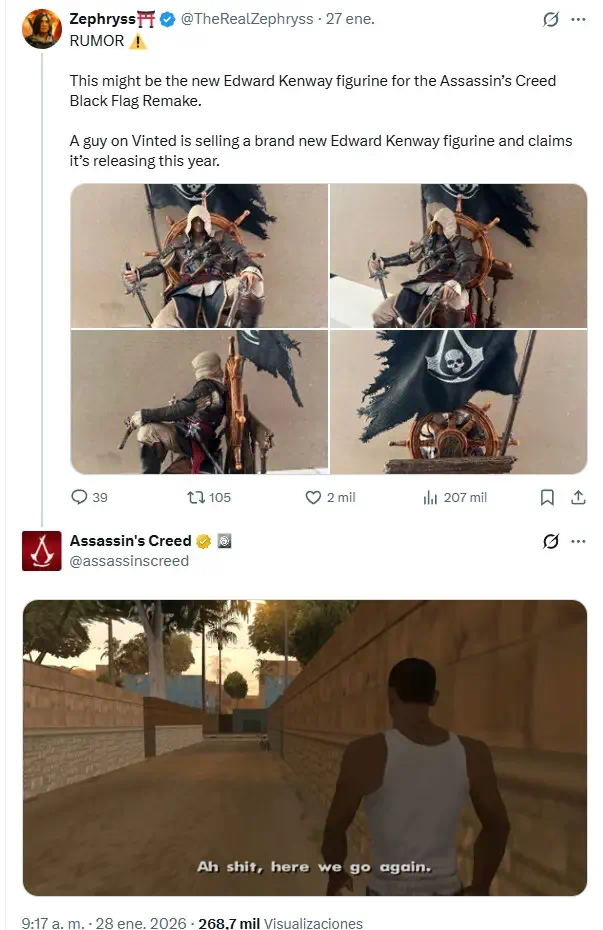Open the bottom-left side-view figurine photo
The image size is (603, 930).
point(199,402)
